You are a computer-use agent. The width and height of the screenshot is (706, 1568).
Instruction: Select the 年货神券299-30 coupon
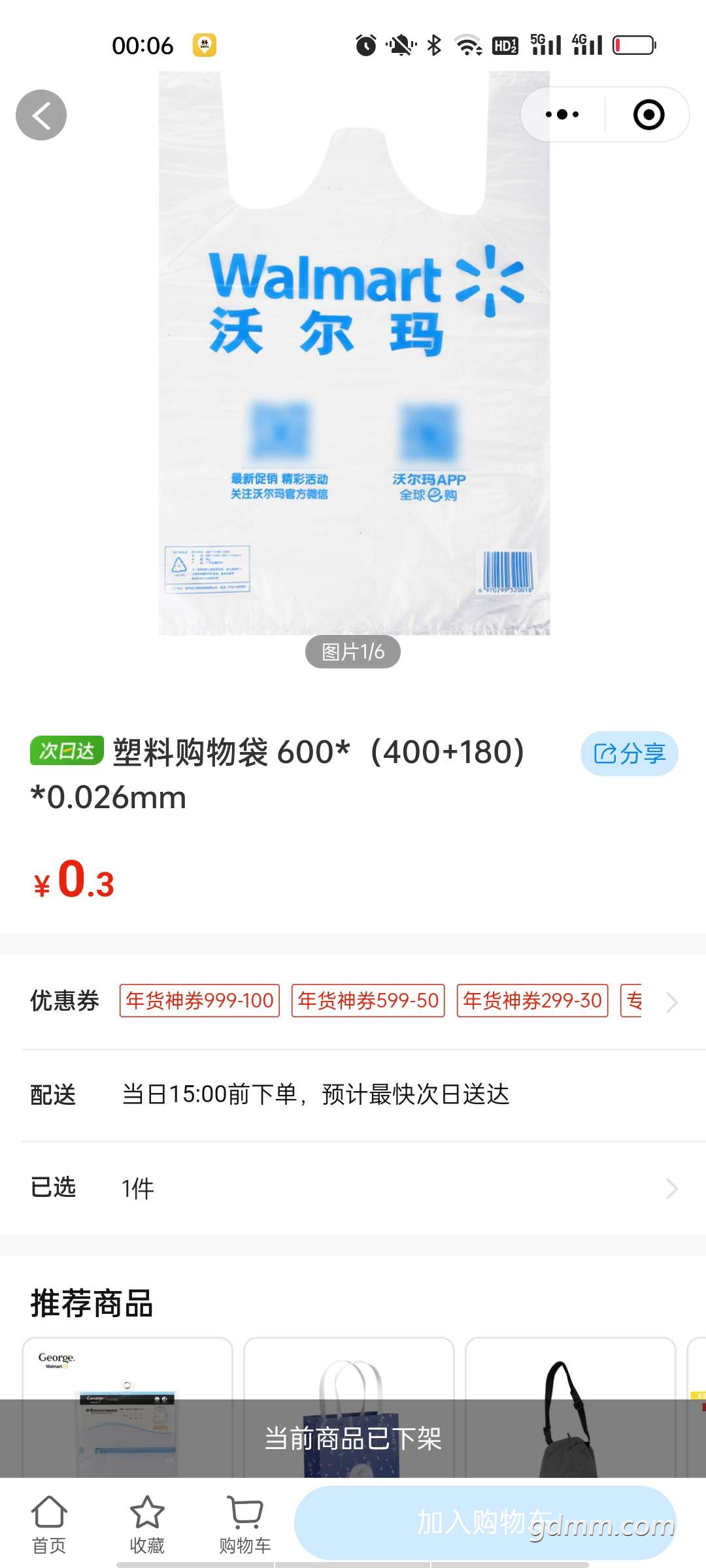532,1000
